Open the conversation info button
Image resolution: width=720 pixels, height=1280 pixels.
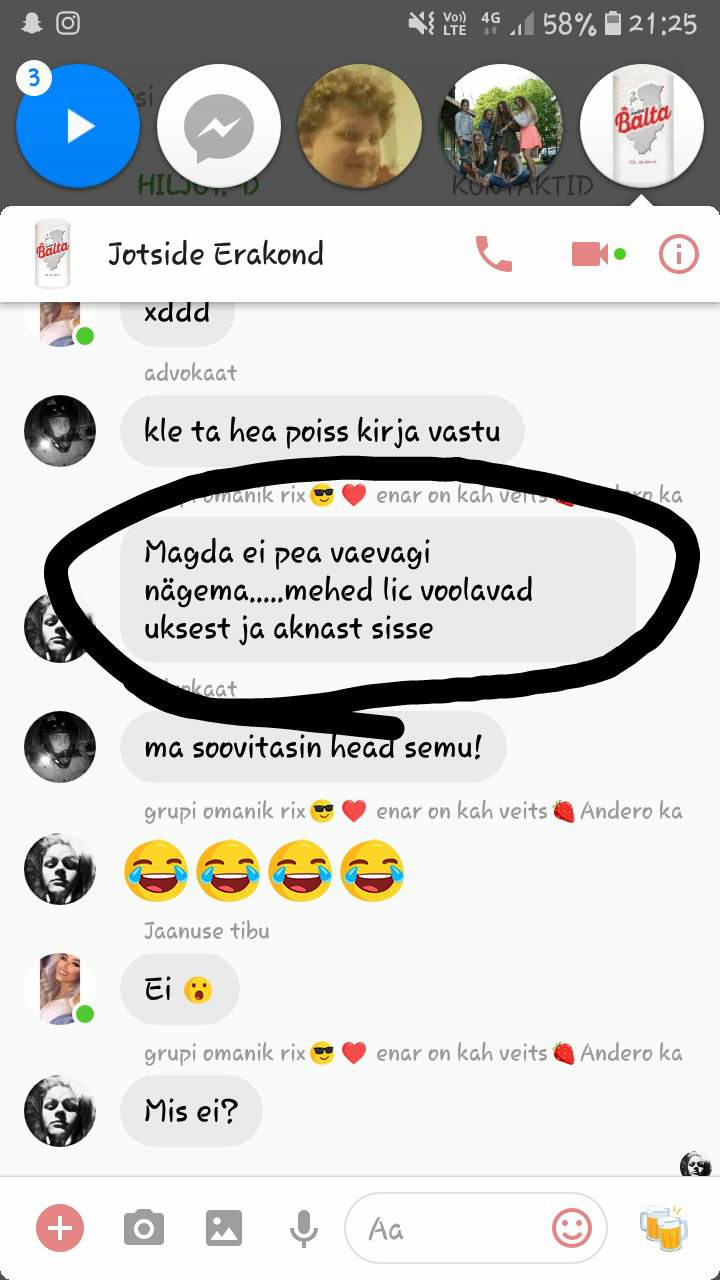point(678,254)
